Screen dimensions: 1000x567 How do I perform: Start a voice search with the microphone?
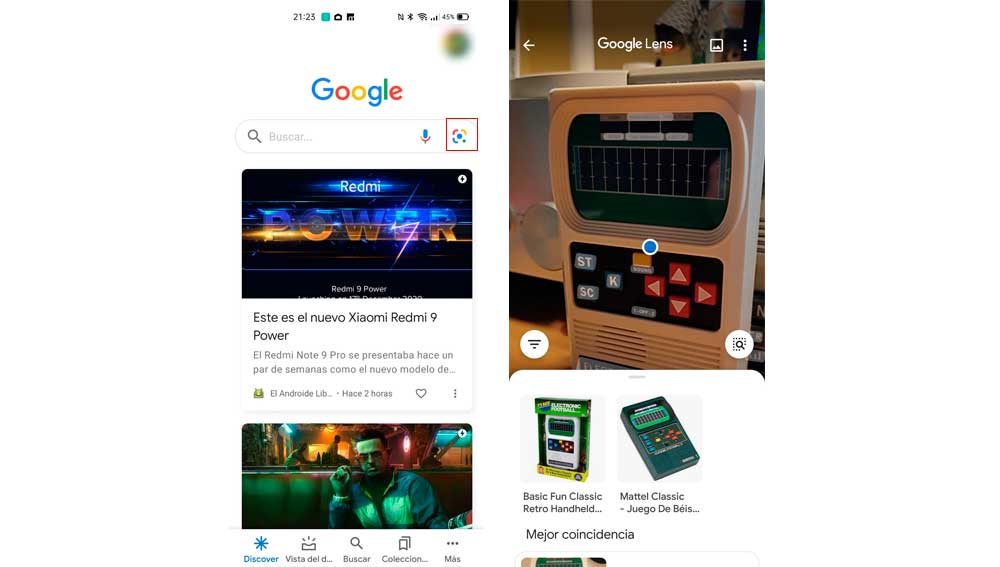point(425,136)
